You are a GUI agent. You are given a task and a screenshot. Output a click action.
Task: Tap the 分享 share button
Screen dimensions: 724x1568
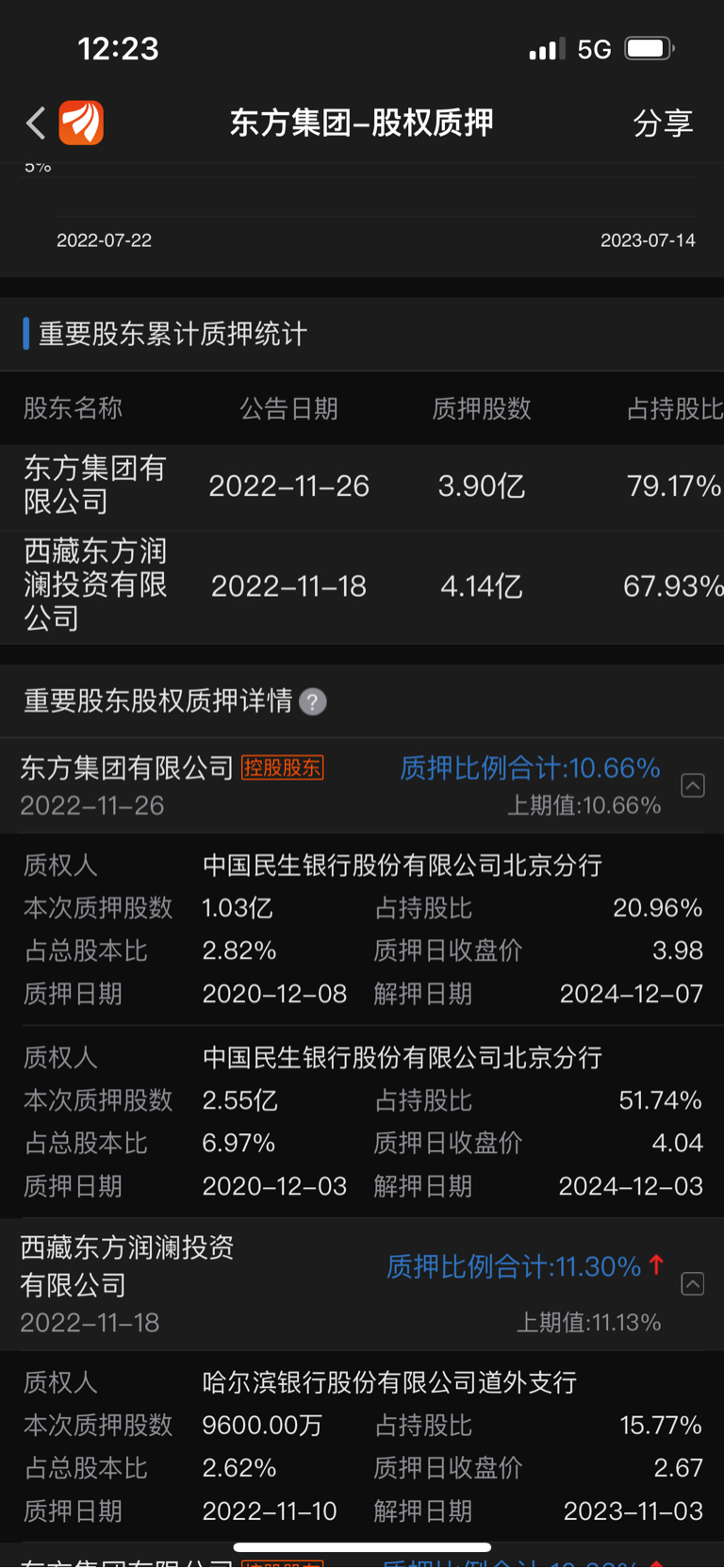tap(663, 123)
